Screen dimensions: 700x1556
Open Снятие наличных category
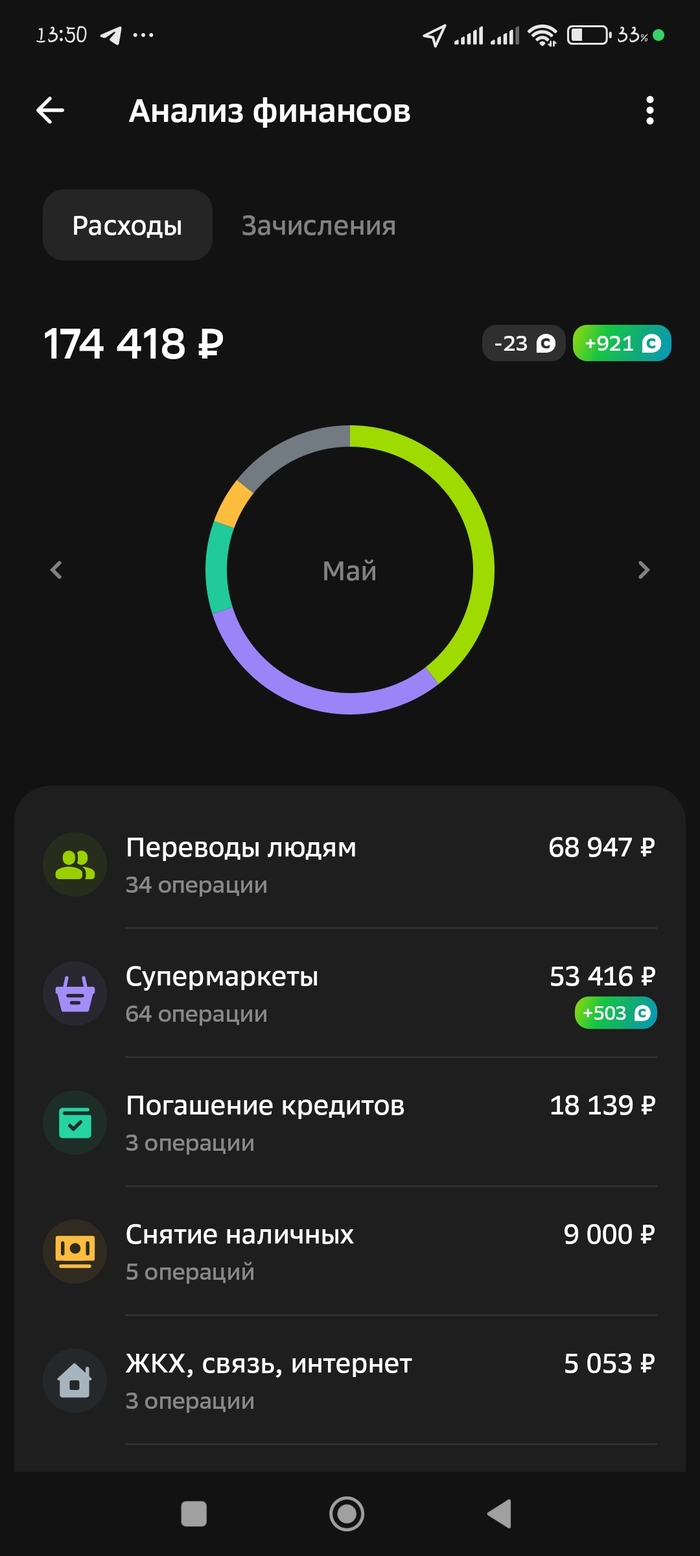(350, 1251)
